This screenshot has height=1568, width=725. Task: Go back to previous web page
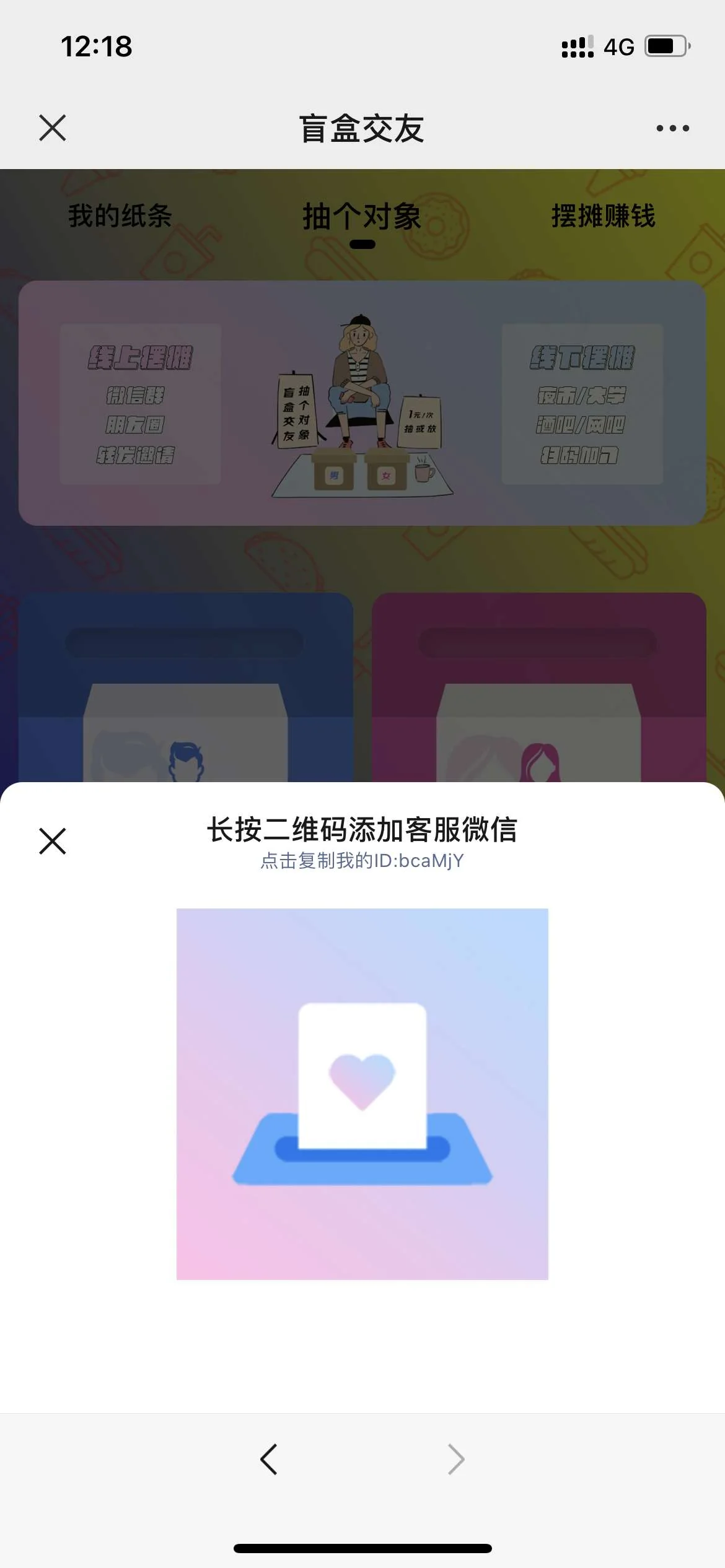(x=268, y=1460)
